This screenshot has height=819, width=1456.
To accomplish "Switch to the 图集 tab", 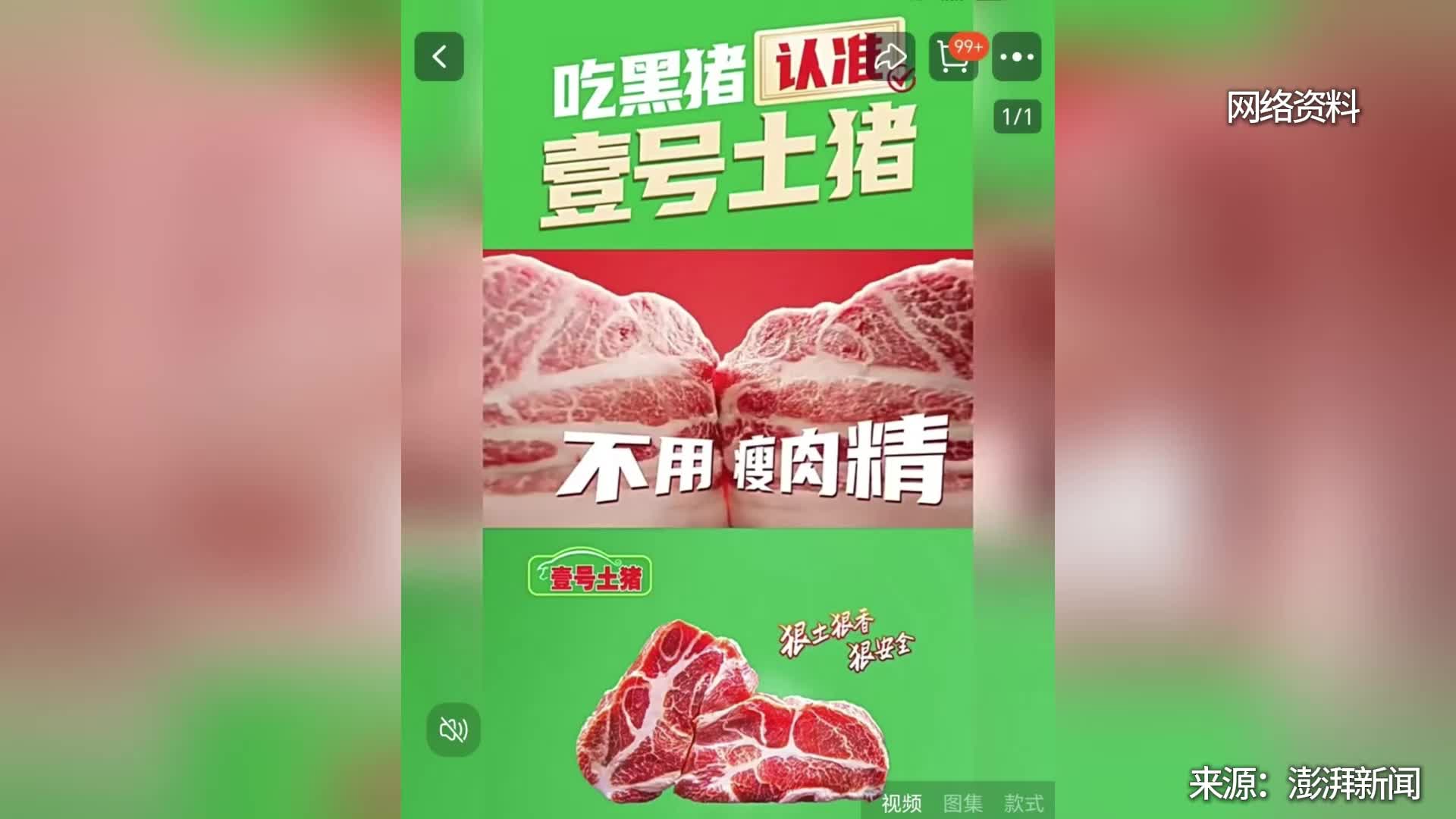I will click(x=962, y=802).
